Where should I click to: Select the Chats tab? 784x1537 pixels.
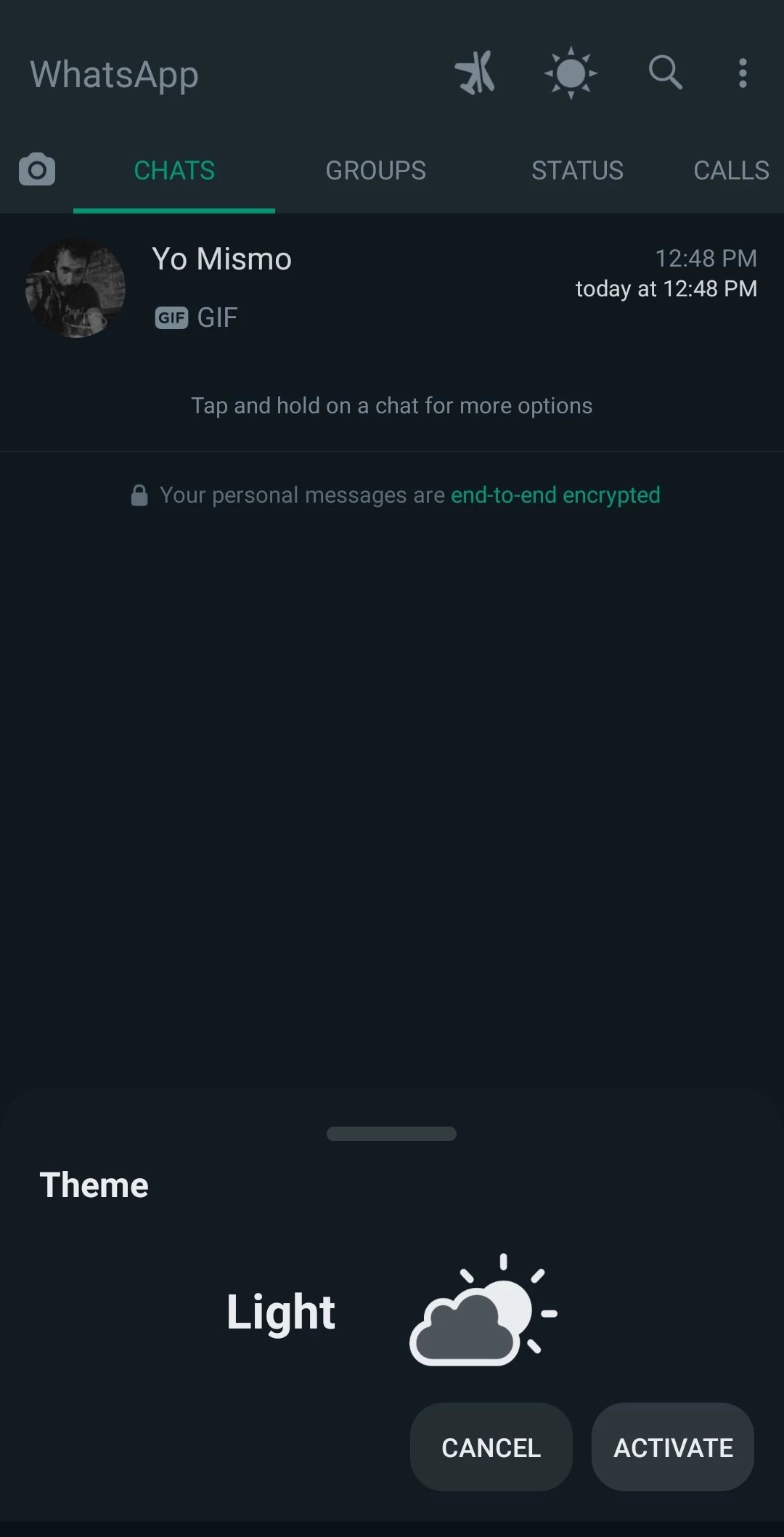(x=174, y=170)
